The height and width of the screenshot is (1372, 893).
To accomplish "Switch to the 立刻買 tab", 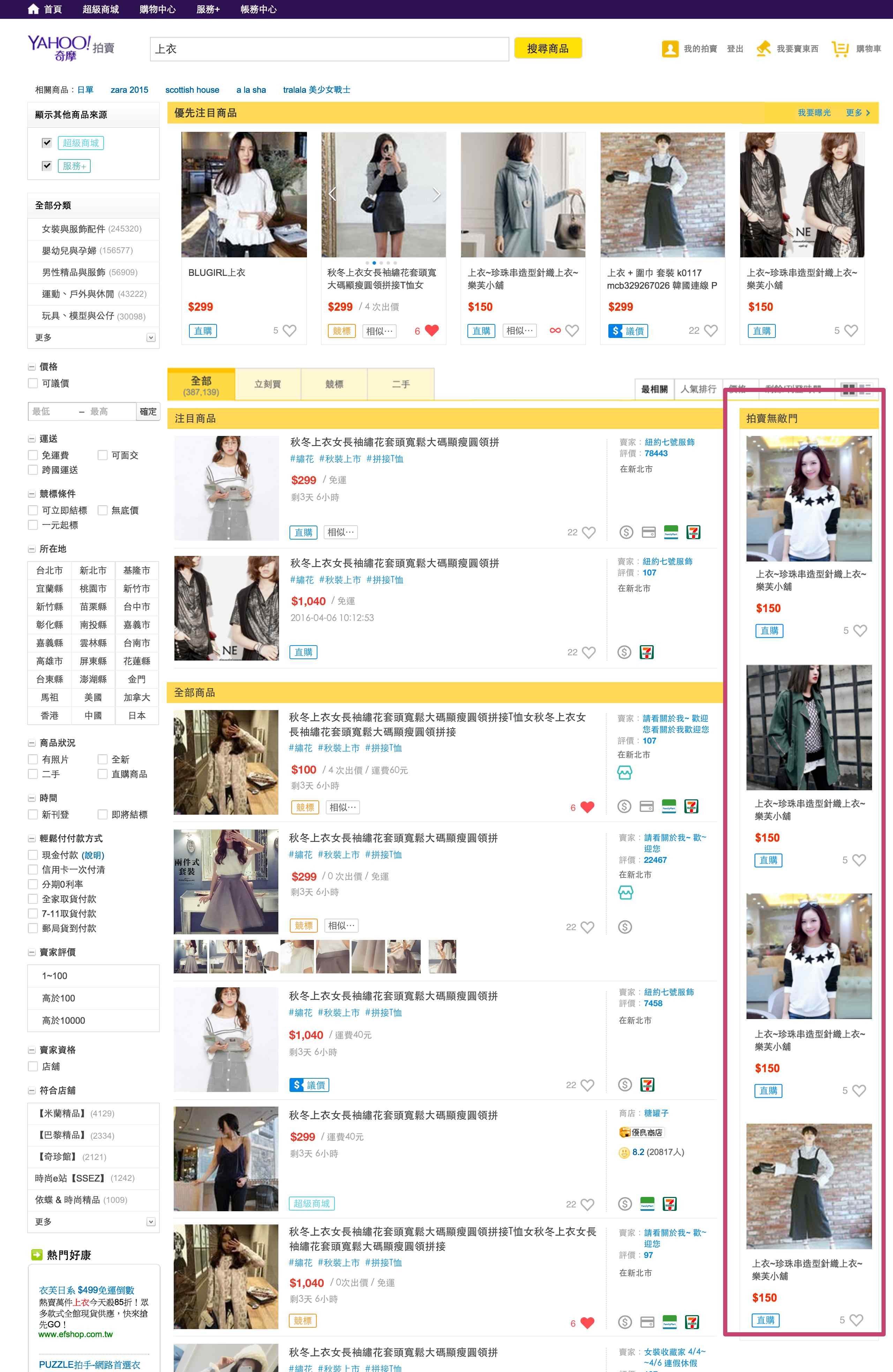I will [268, 384].
